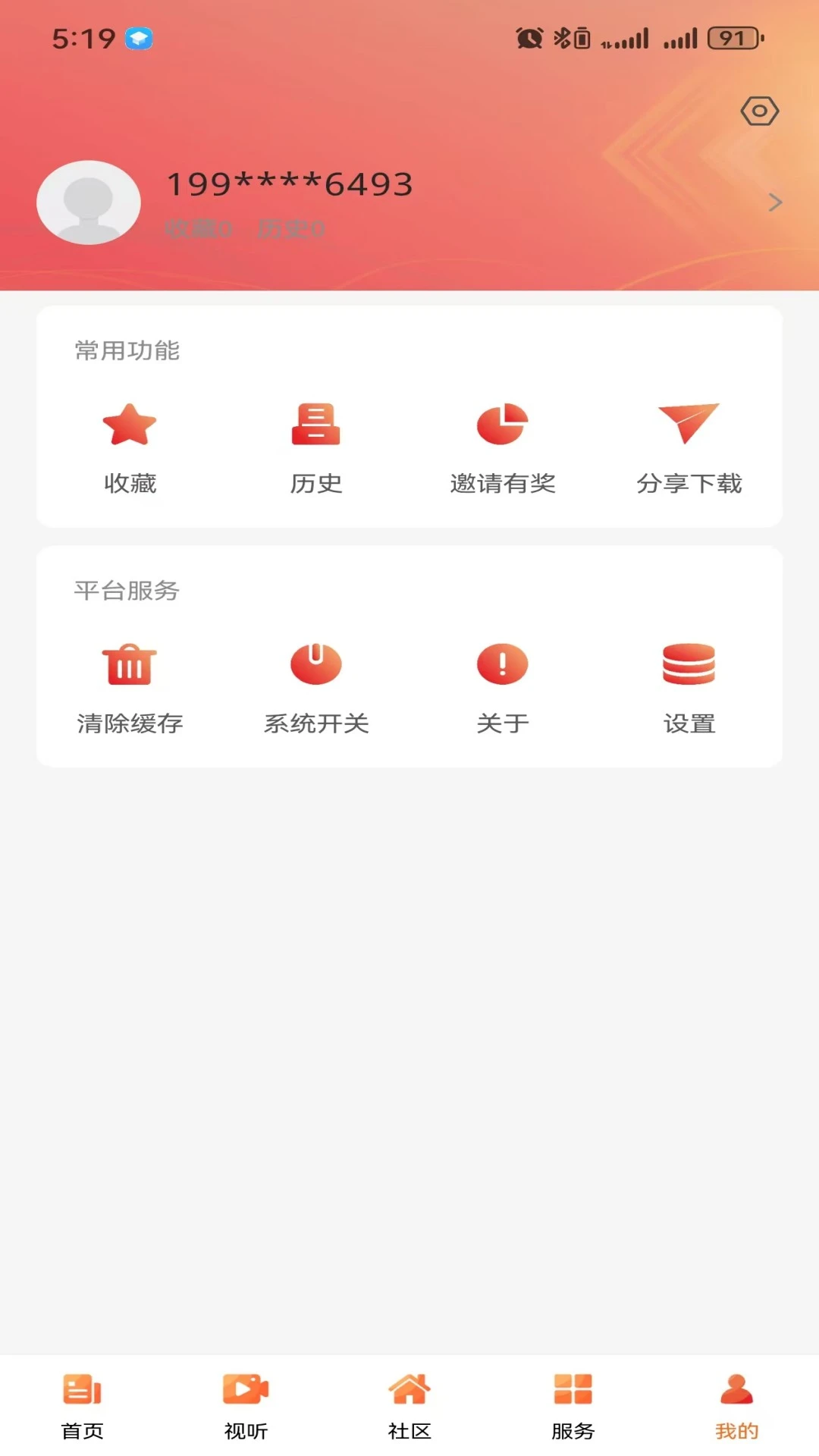Tap the phone number 199****6493
Viewport: 819px width, 1456px height.
click(x=288, y=184)
